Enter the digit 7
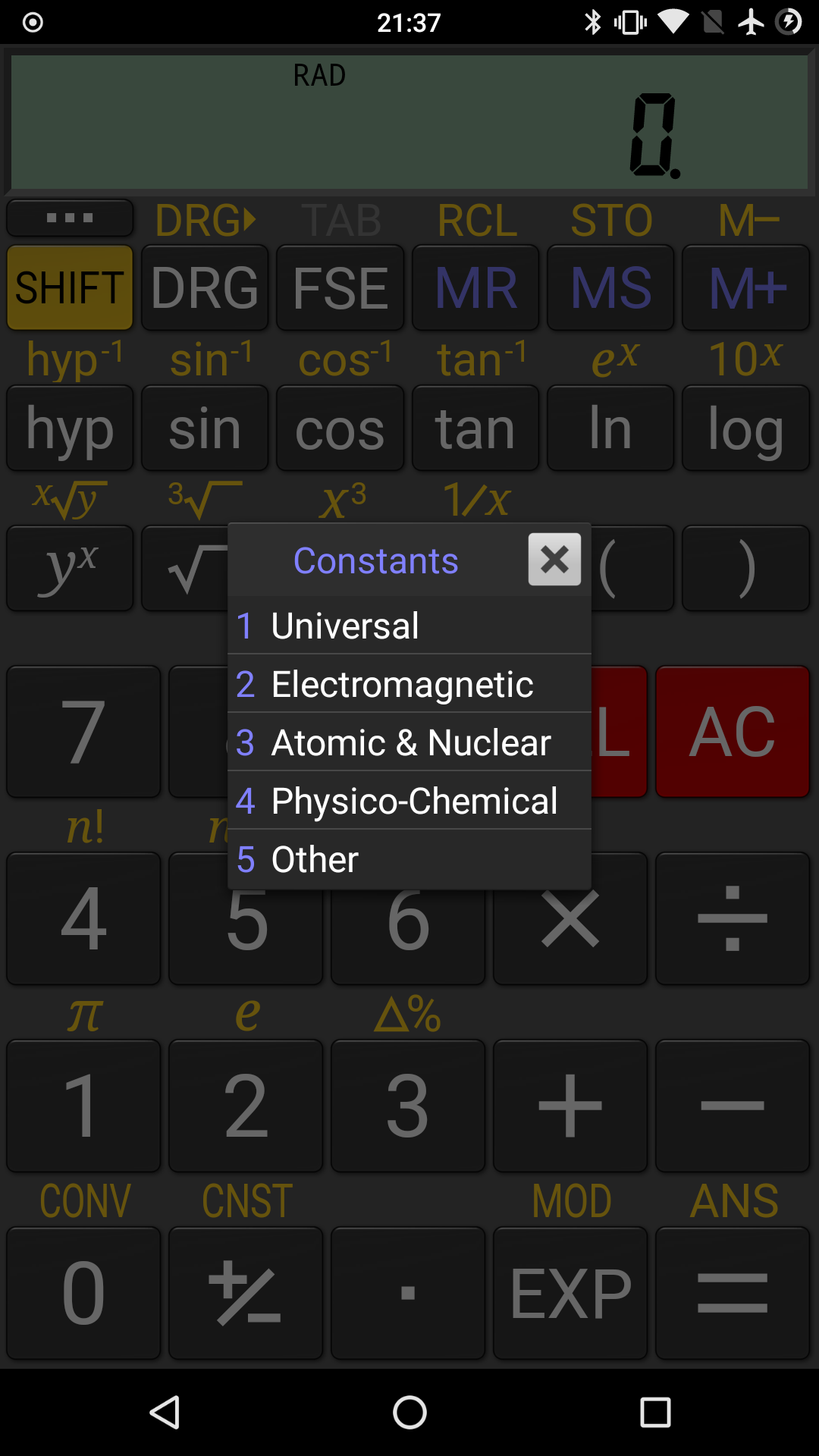This screenshot has height=1456, width=819. pyautogui.click(x=83, y=732)
